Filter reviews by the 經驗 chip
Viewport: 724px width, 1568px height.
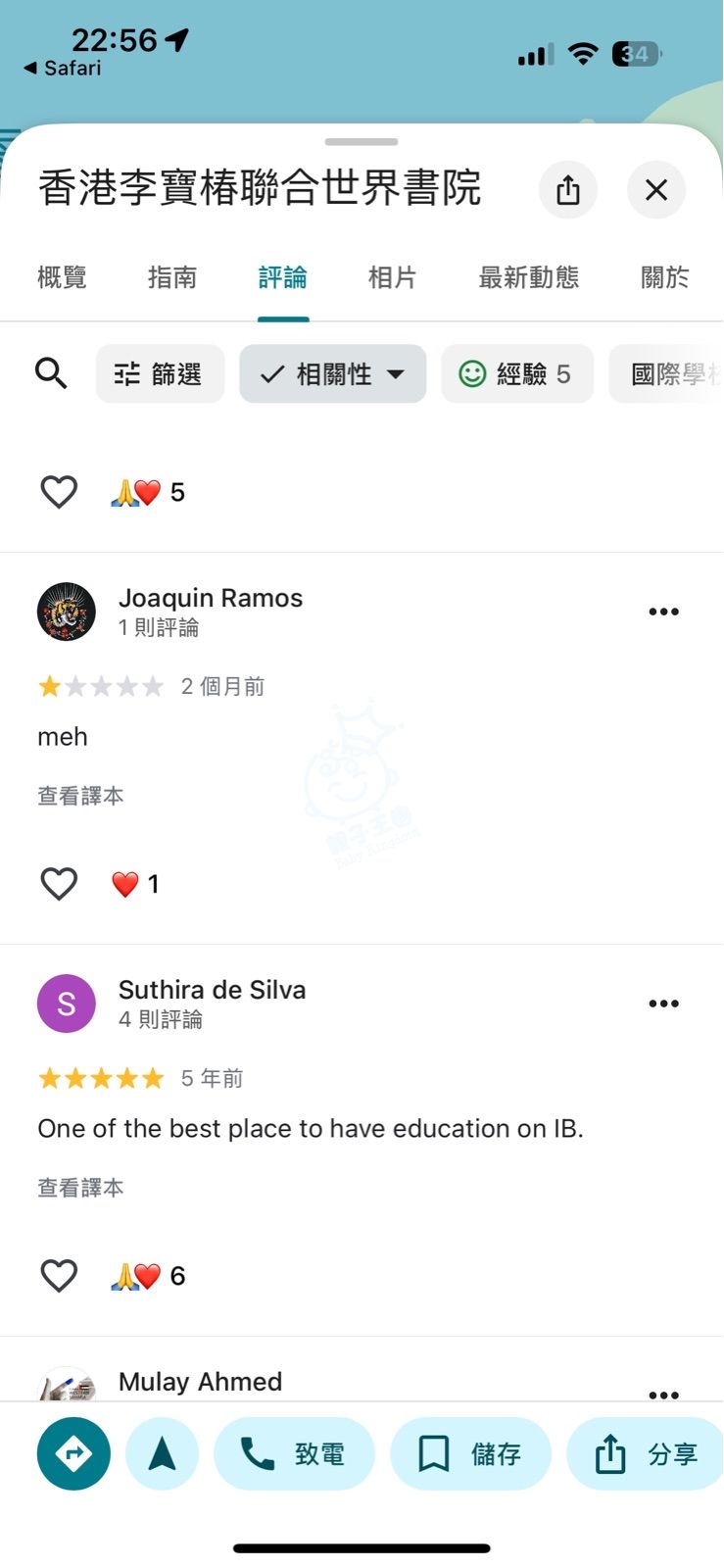coord(516,373)
